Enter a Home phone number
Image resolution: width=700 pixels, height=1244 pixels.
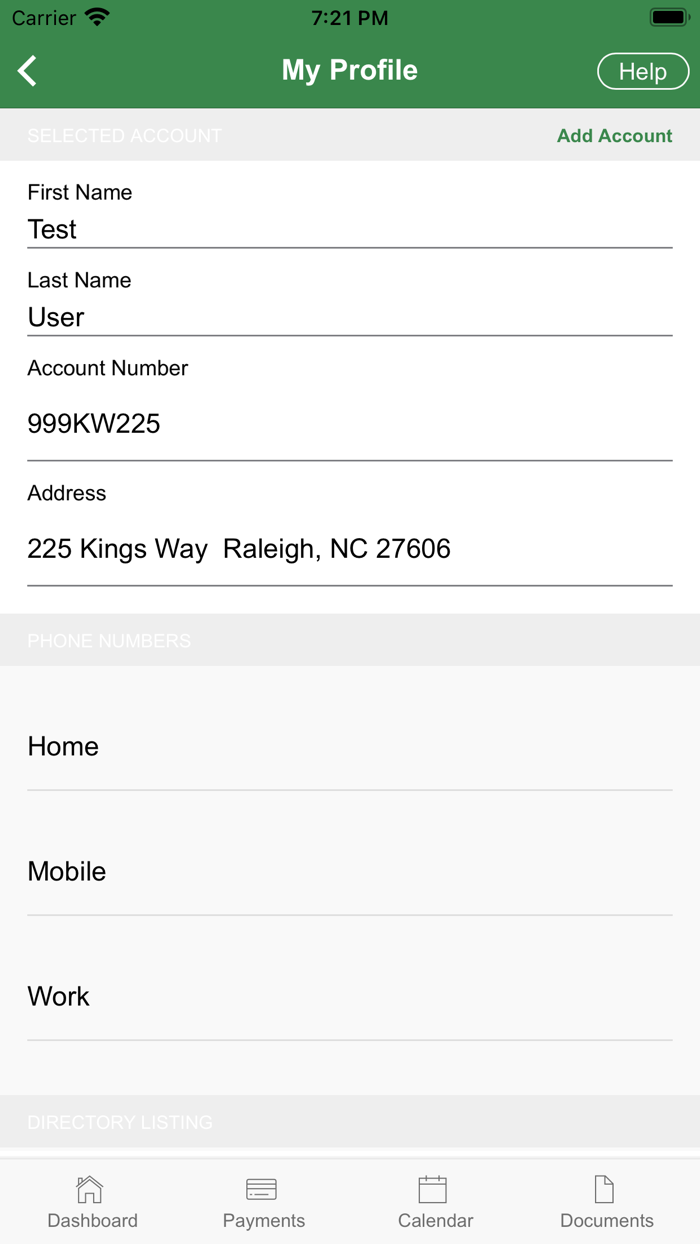tap(349, 747)
